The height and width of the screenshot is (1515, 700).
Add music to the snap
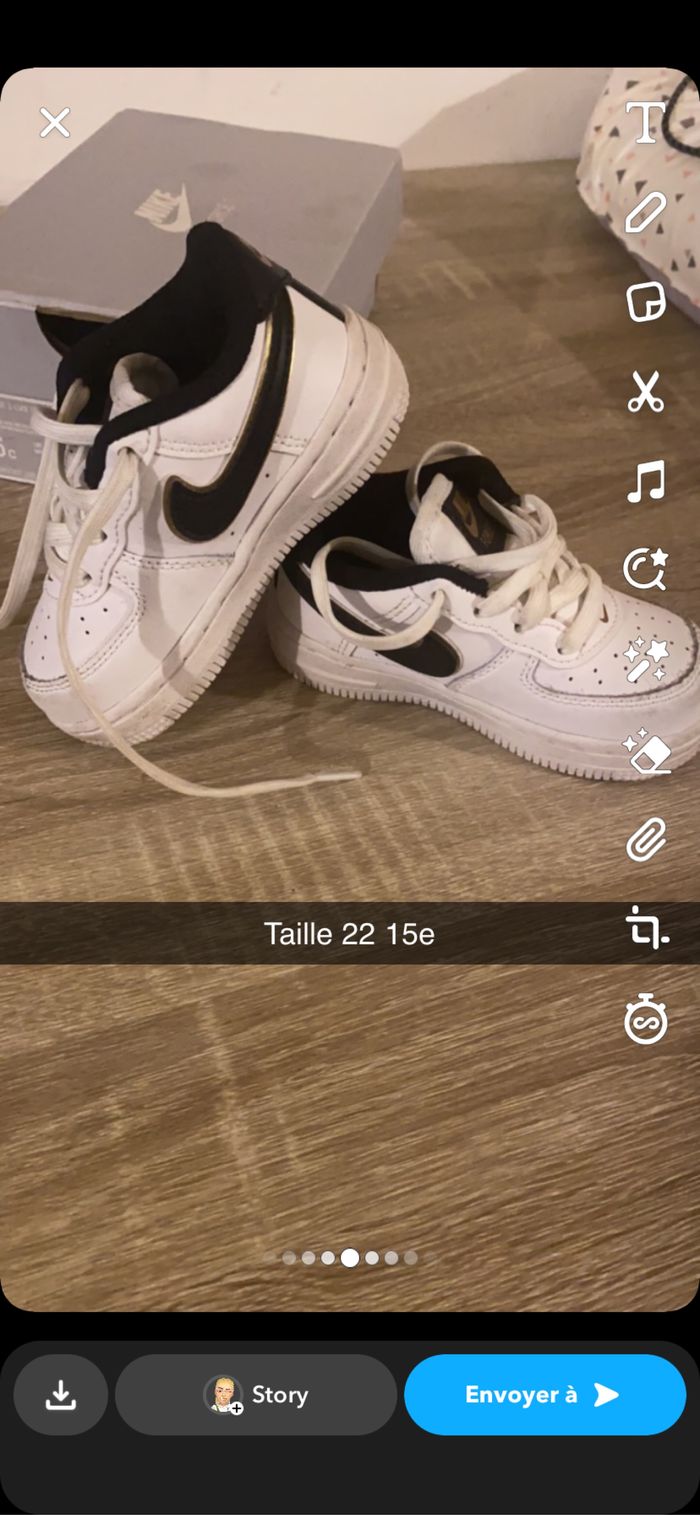[x=646, y=481]
